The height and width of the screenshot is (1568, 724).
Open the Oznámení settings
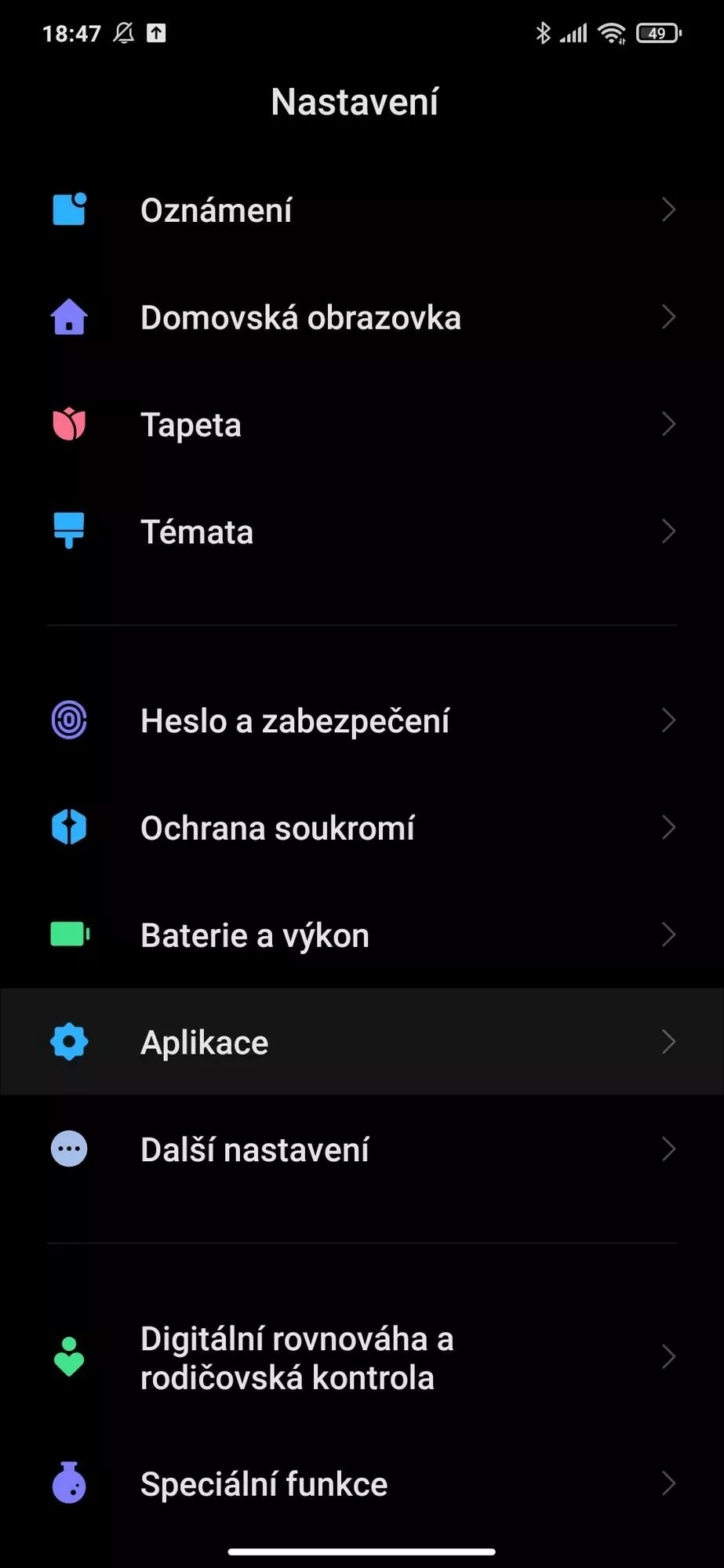click(362, 210)
